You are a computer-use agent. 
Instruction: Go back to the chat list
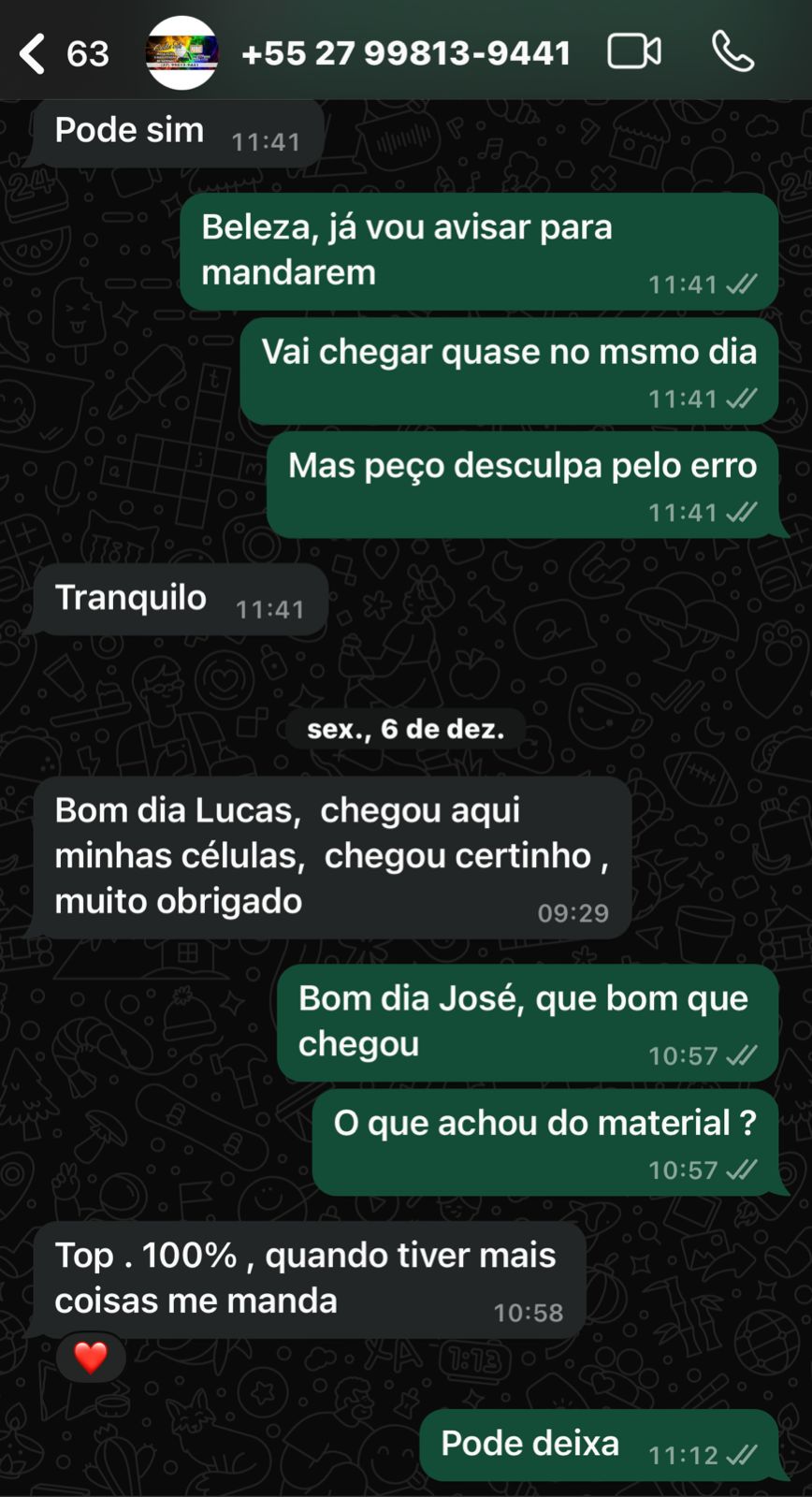pyautogui.click(x=34, y=53)
